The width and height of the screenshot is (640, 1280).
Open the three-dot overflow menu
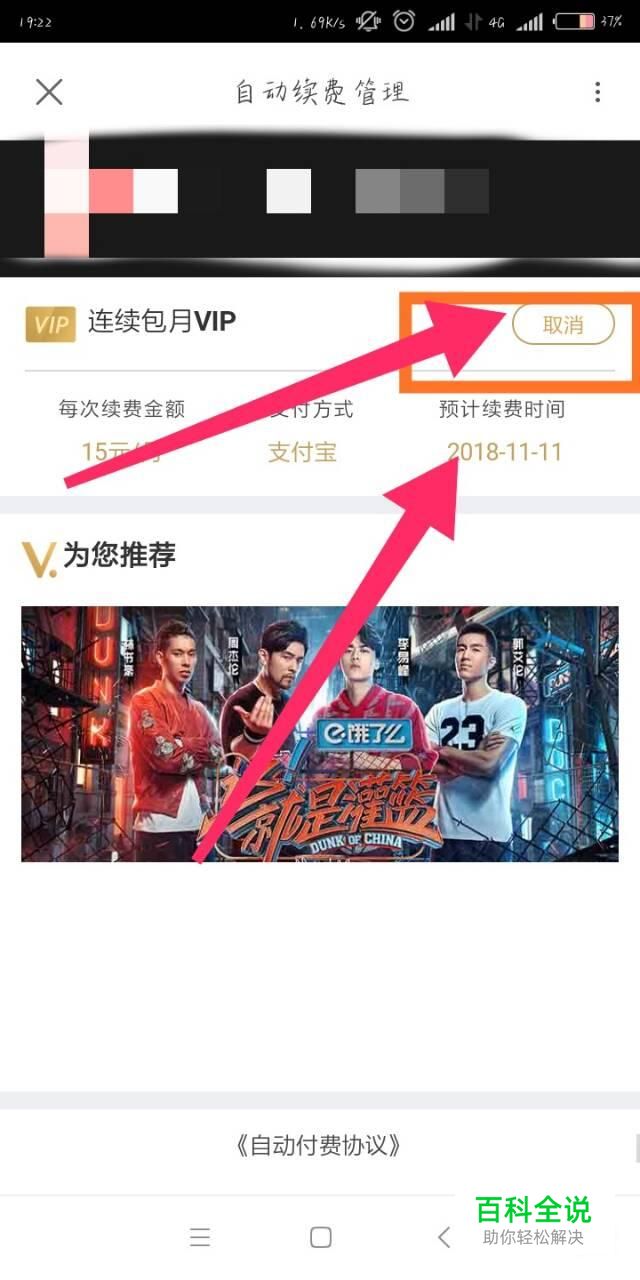tap(597, 92)
